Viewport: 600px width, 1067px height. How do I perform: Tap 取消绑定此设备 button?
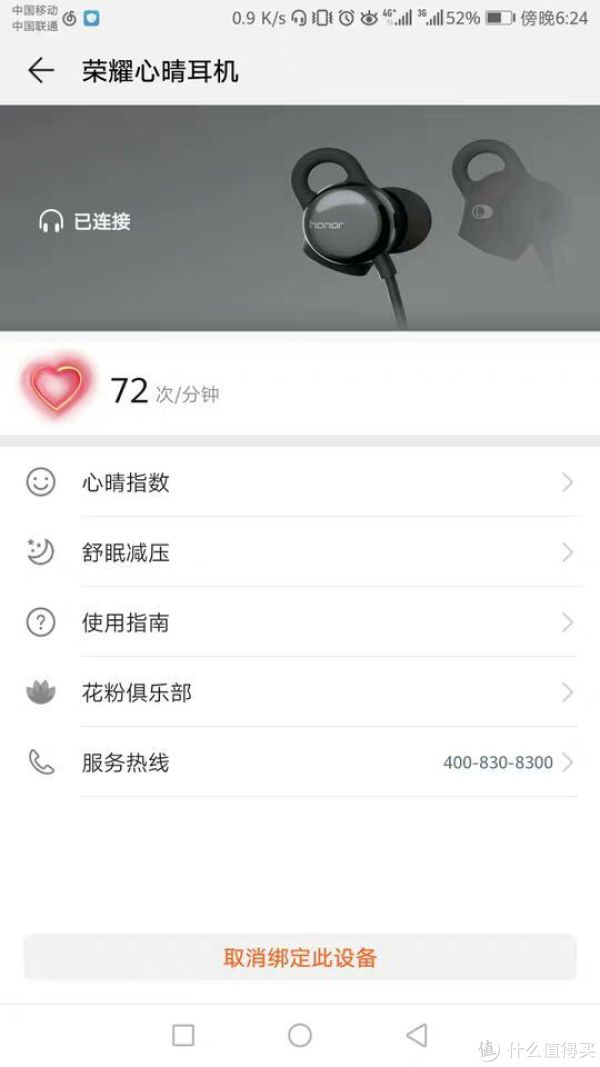pyautogui.click(x=300, y=957)
